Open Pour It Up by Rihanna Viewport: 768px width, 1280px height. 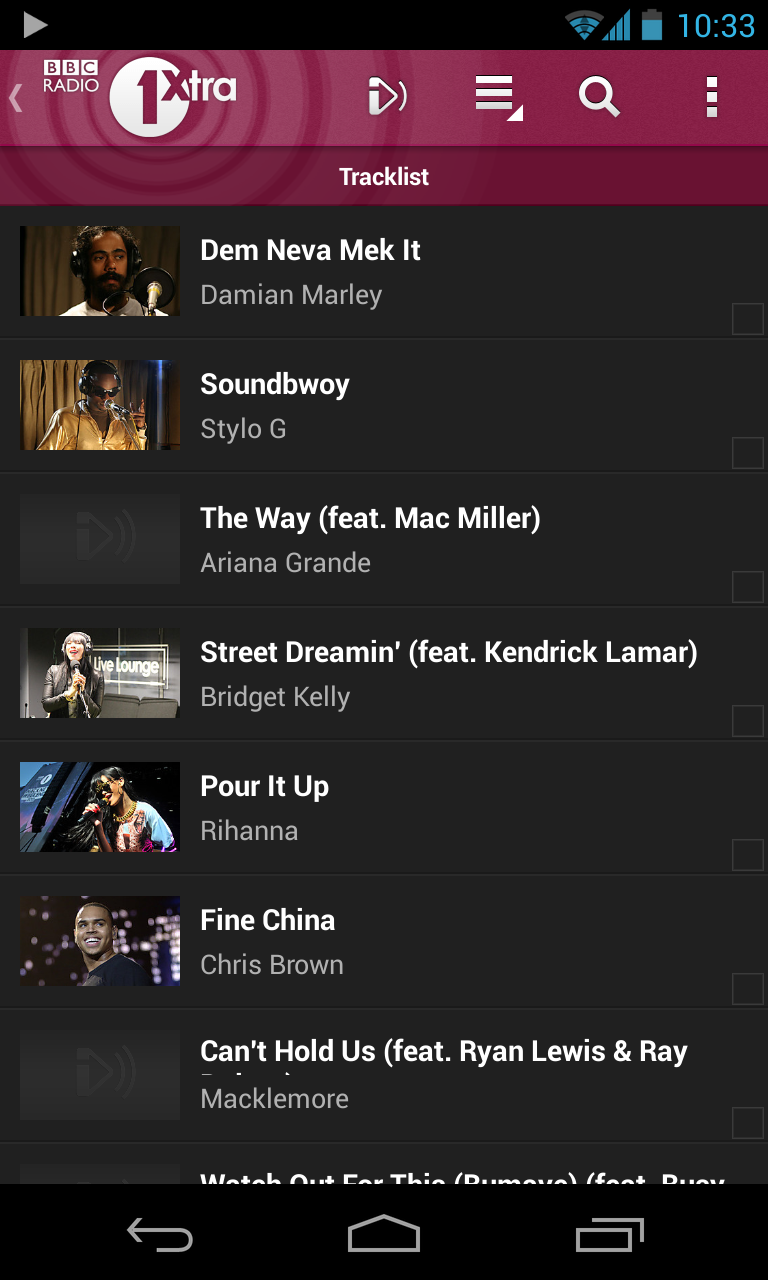coord(384,808)
